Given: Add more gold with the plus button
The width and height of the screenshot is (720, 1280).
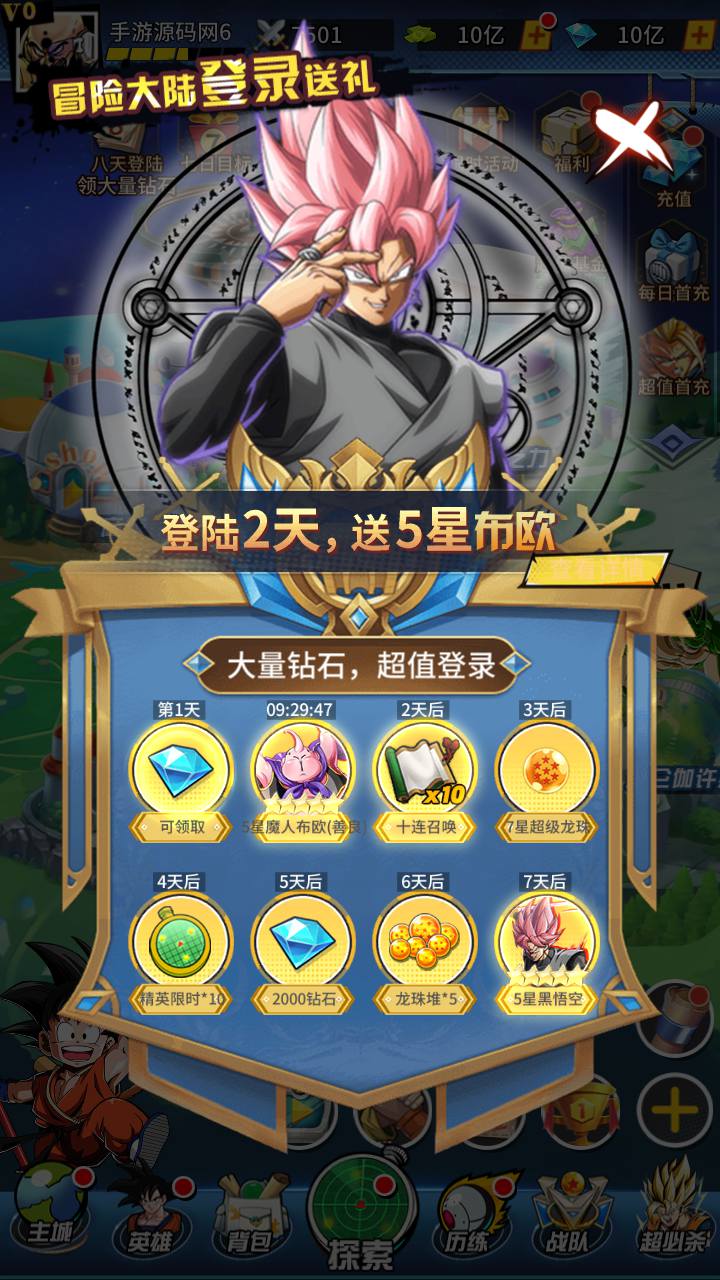Looking at the screenshot, I should (x=537, y=36).
